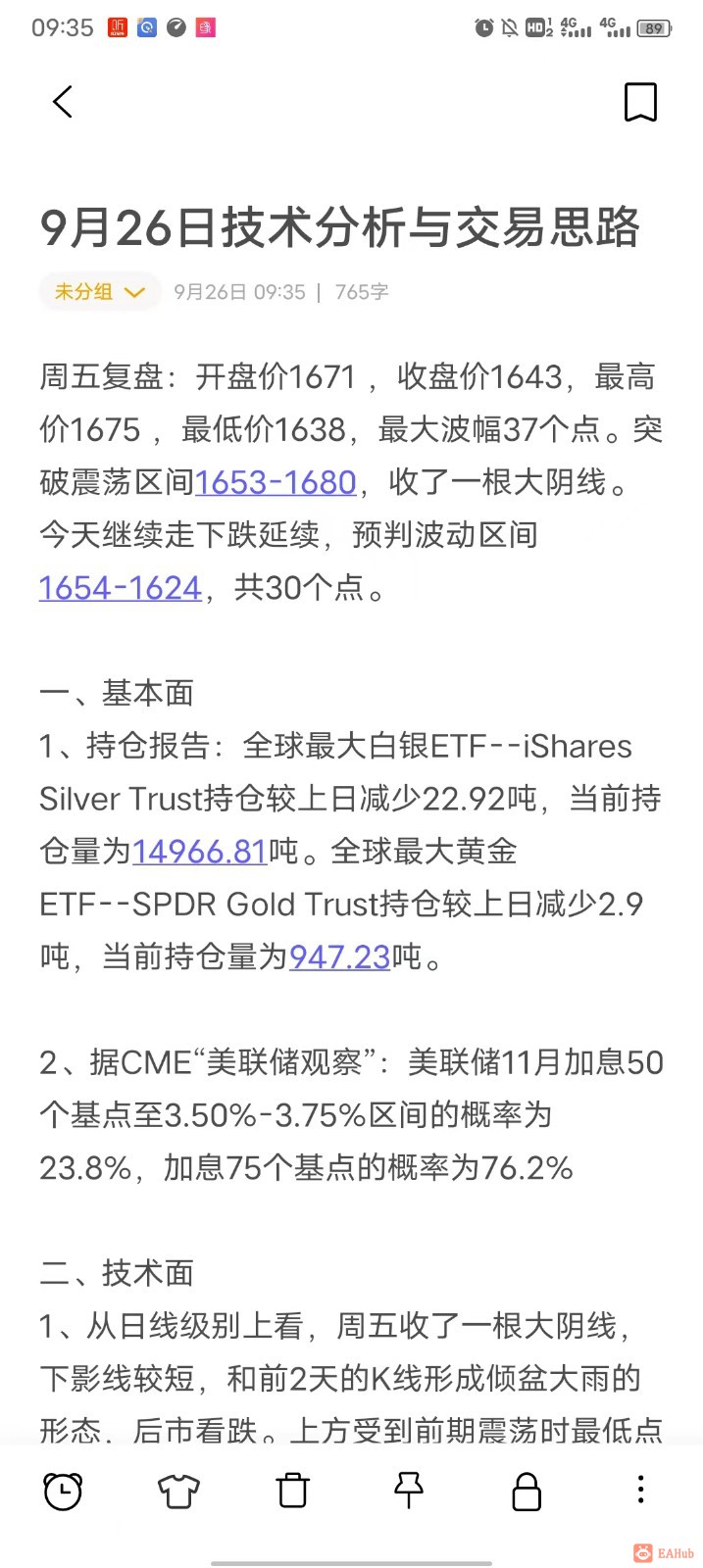Set a reminder with the alarm clock icon
703x1568 pixels.
pos(63,1492)
